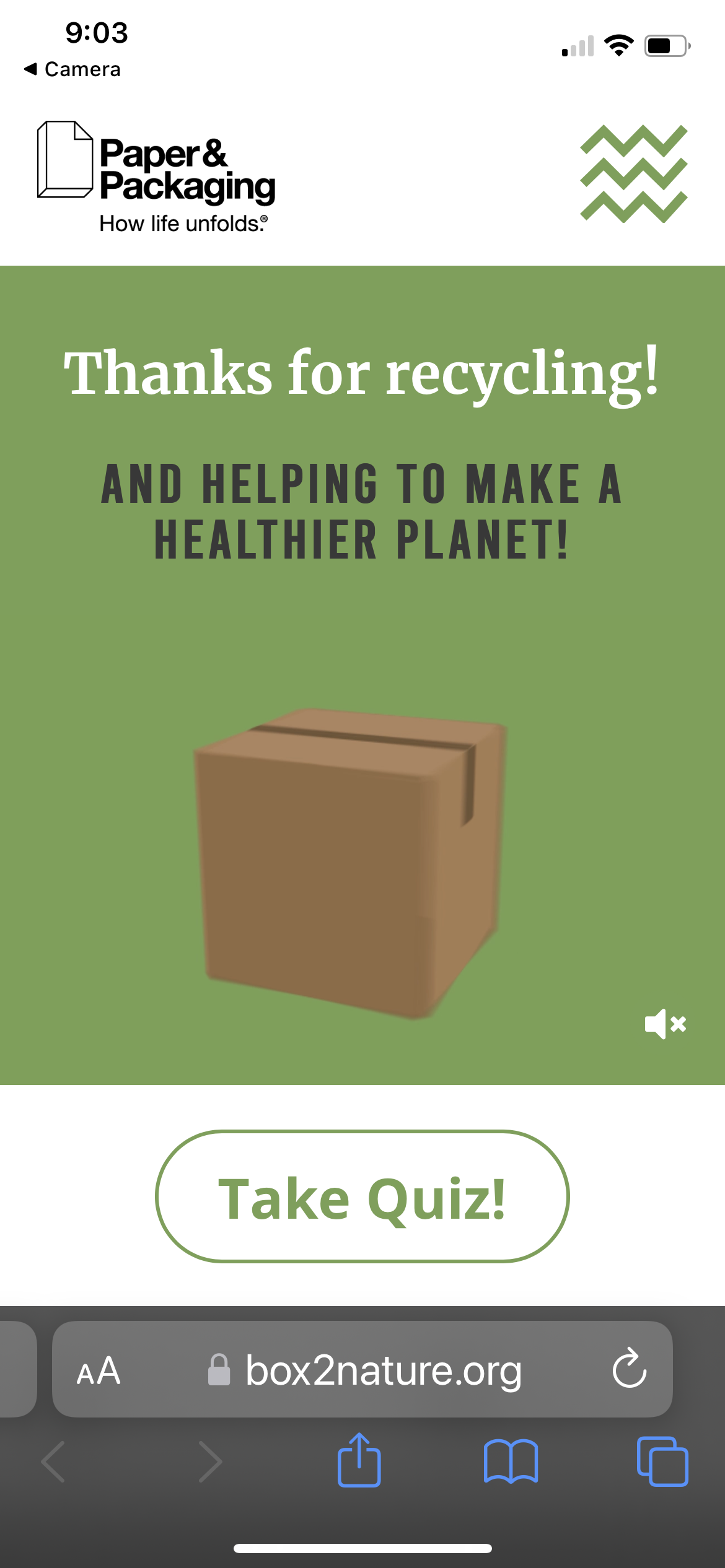Open the green zigzag menu
This screenshot has height=1568, width=725.
(x=633, y=173)
